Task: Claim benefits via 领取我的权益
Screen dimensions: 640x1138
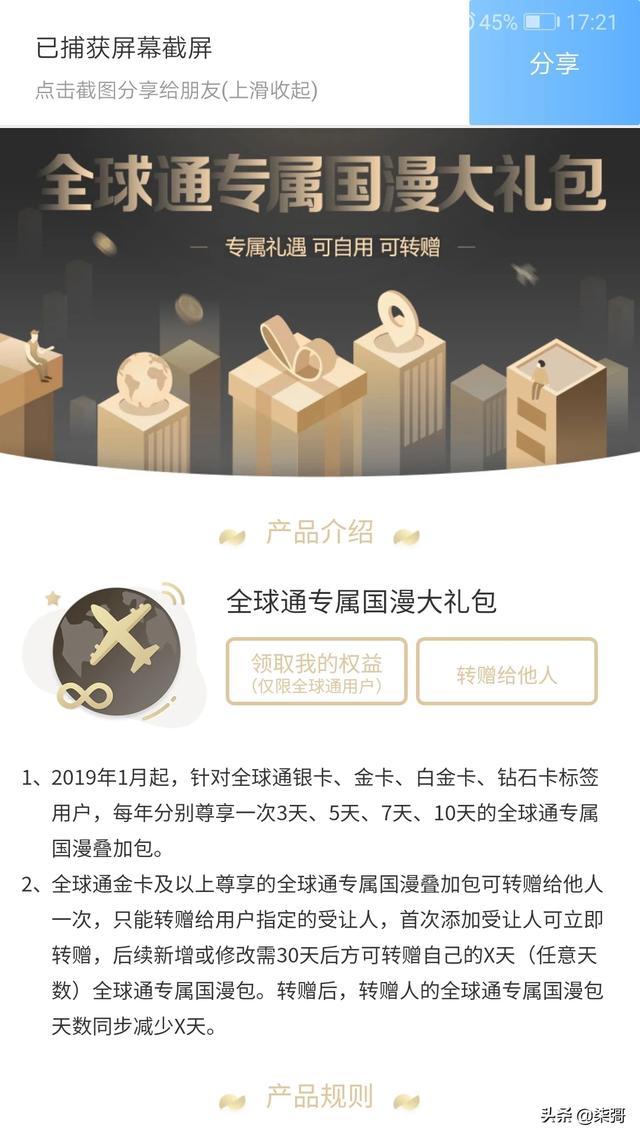Action: tap(316, 671)
